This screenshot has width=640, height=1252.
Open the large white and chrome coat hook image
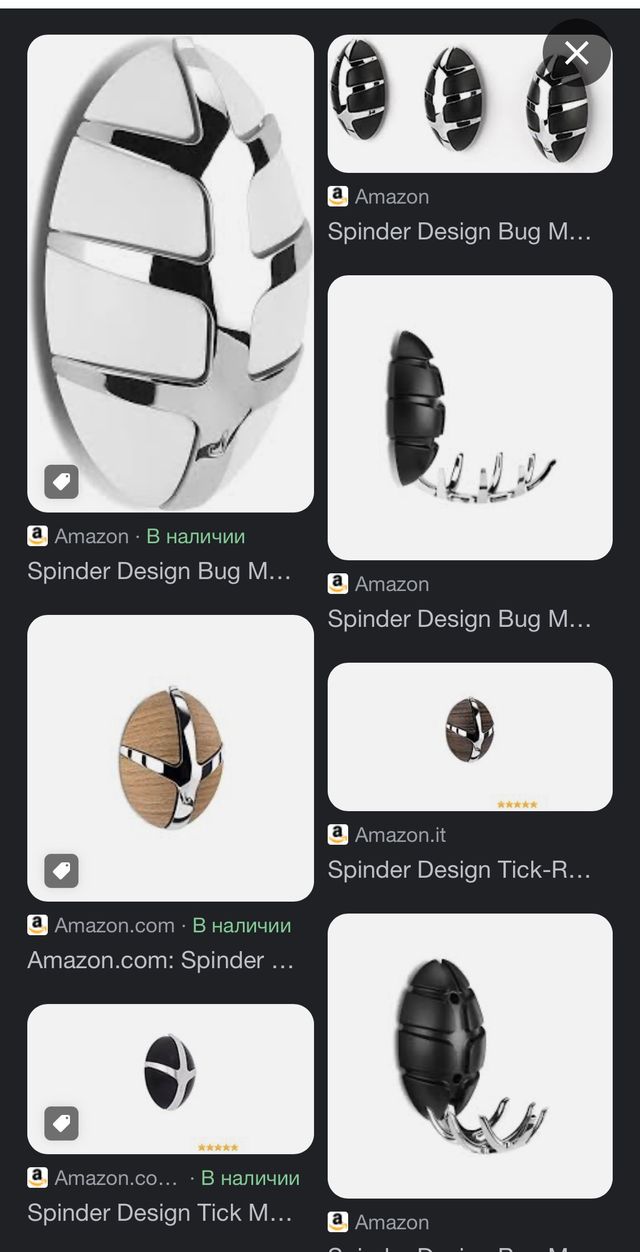click(x=170, y=273)
